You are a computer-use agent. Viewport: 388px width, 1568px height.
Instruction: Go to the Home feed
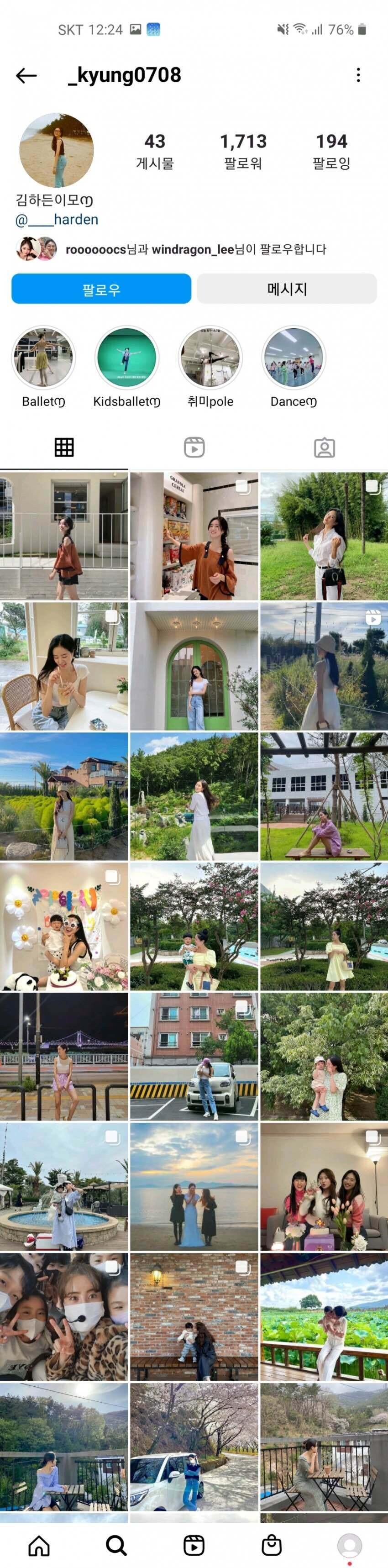pos(39,1545)
